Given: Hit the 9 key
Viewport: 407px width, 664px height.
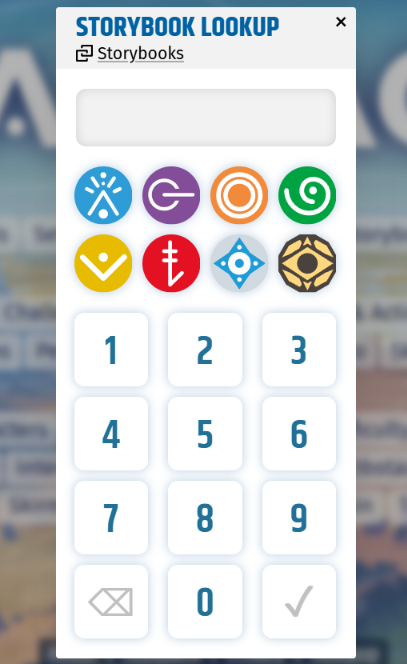Looking at the screenshot, I should point(299,517).
